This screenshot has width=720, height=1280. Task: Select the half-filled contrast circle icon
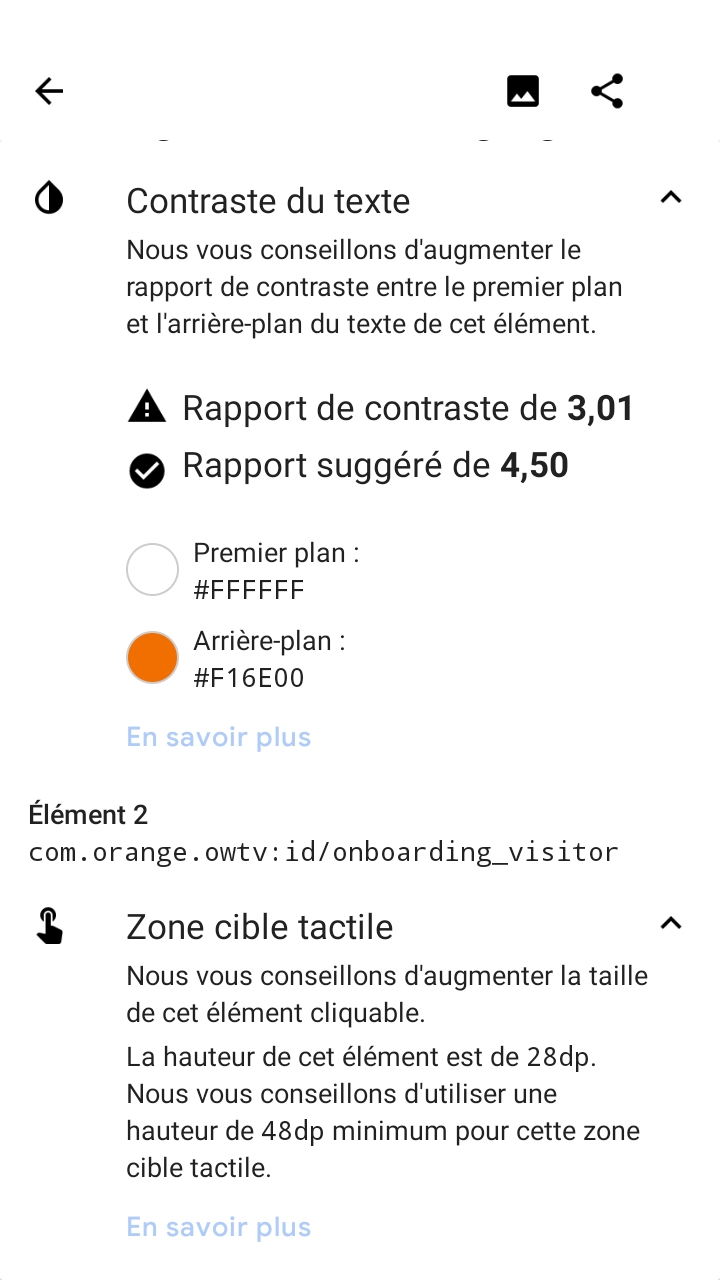(48, 196)
